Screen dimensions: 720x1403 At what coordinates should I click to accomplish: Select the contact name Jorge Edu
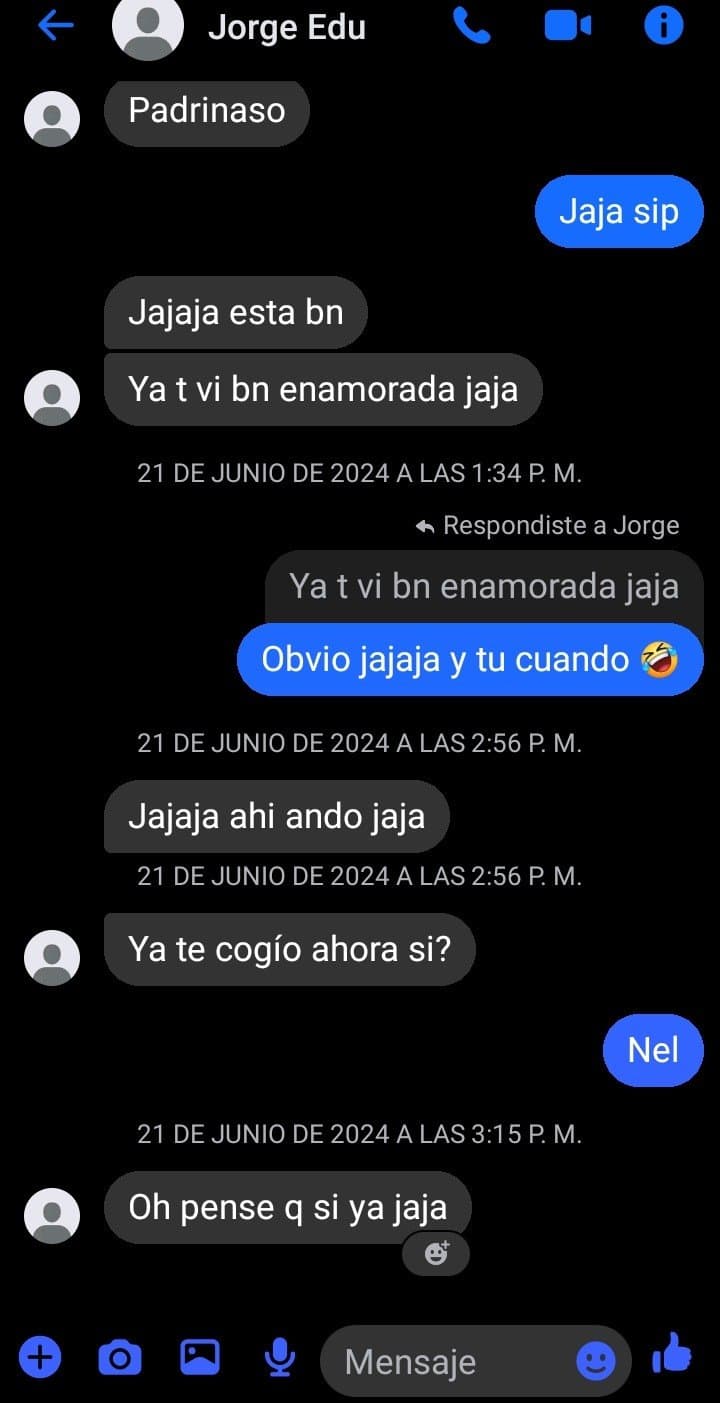pyautogui.click(x=287, y=27)
